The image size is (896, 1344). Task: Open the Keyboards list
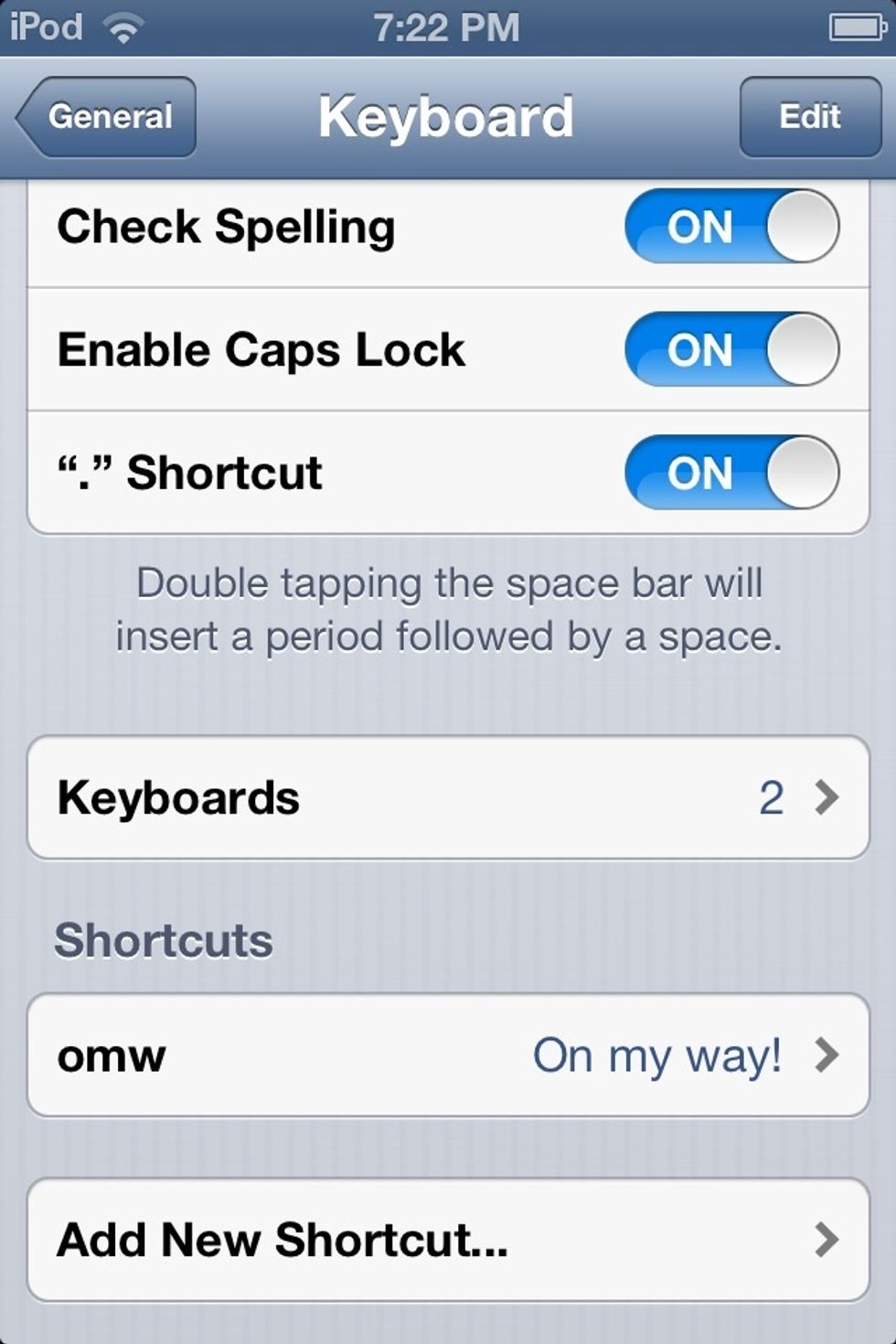pyautogui.click(x=366, y=796)
